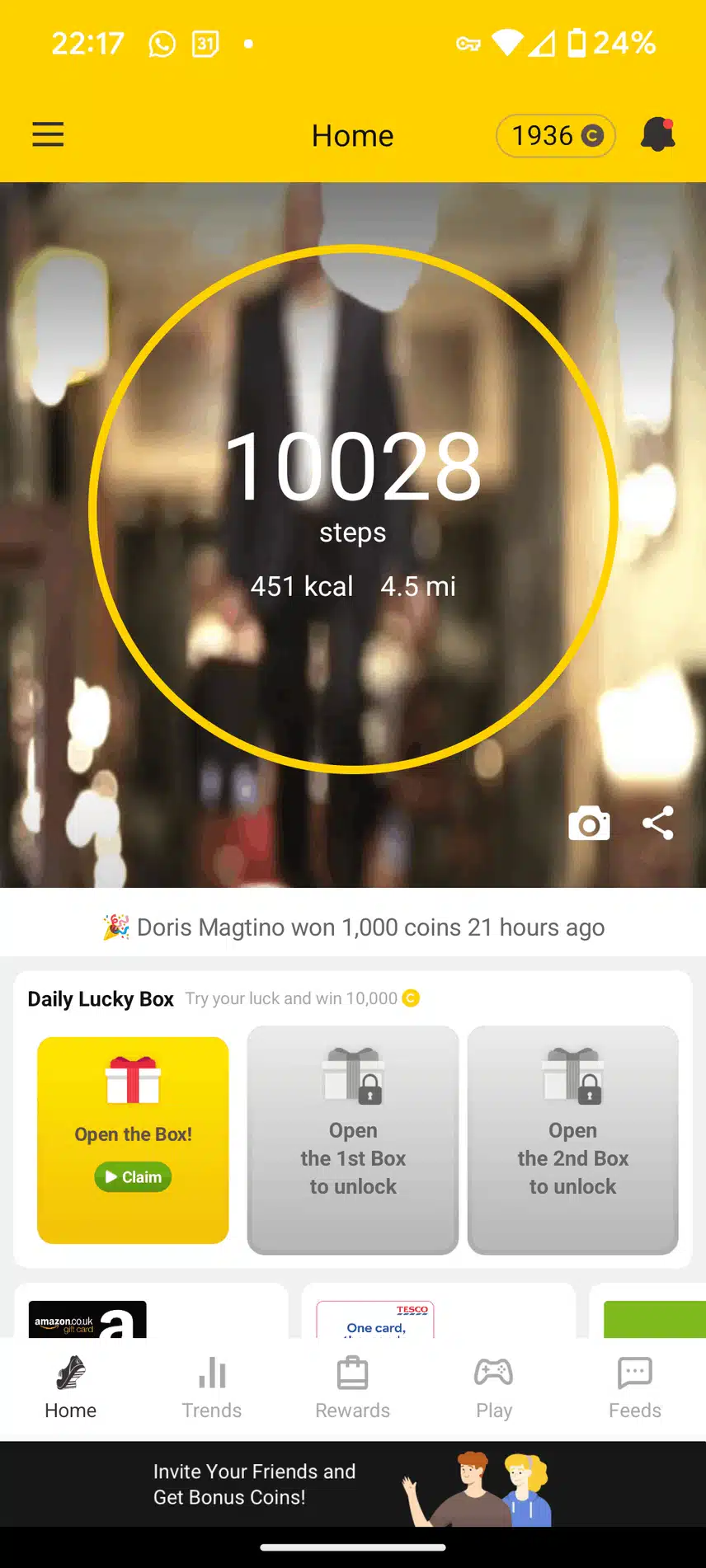
Task: Select the Home tab
Action: tap(71, 1388)
